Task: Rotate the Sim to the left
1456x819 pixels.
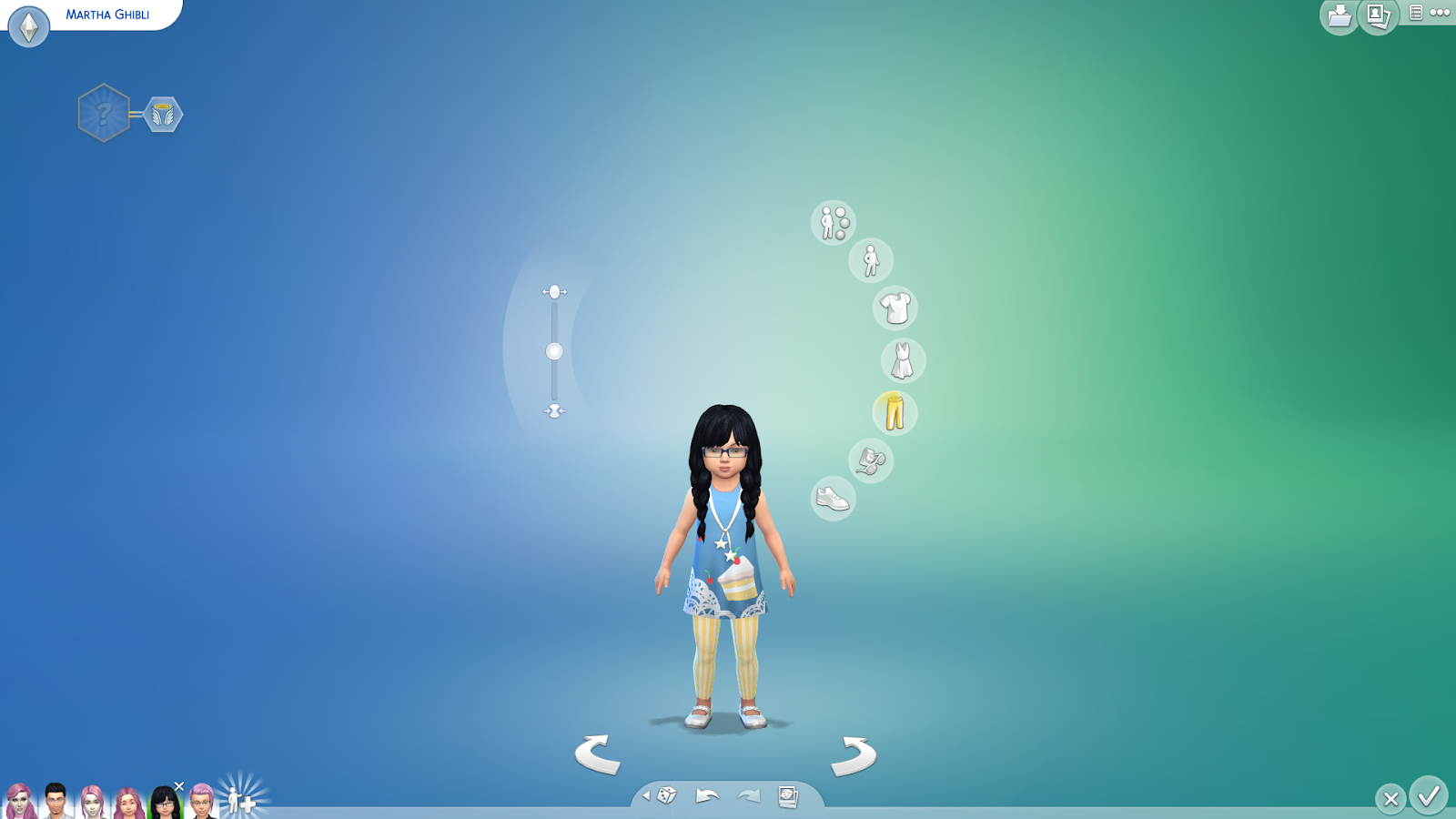Action: click(x=597, y=755)
